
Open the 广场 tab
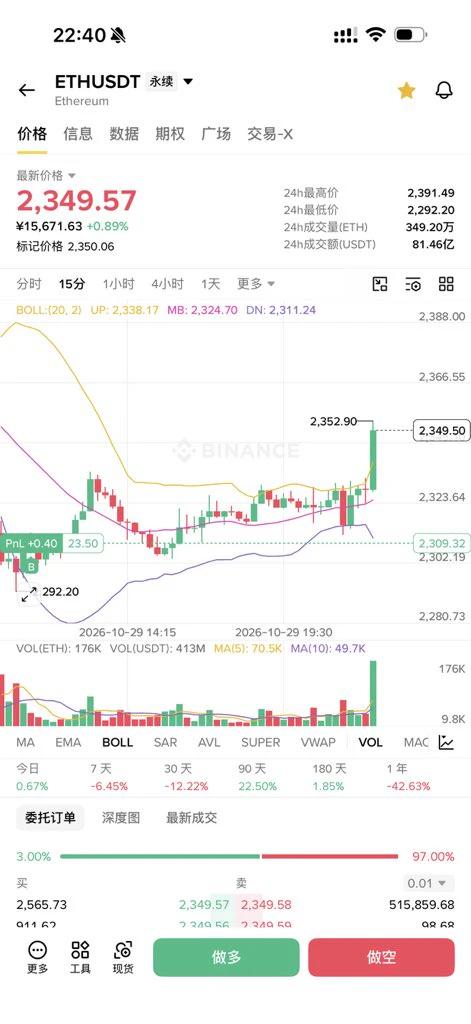tap(216, 134)
